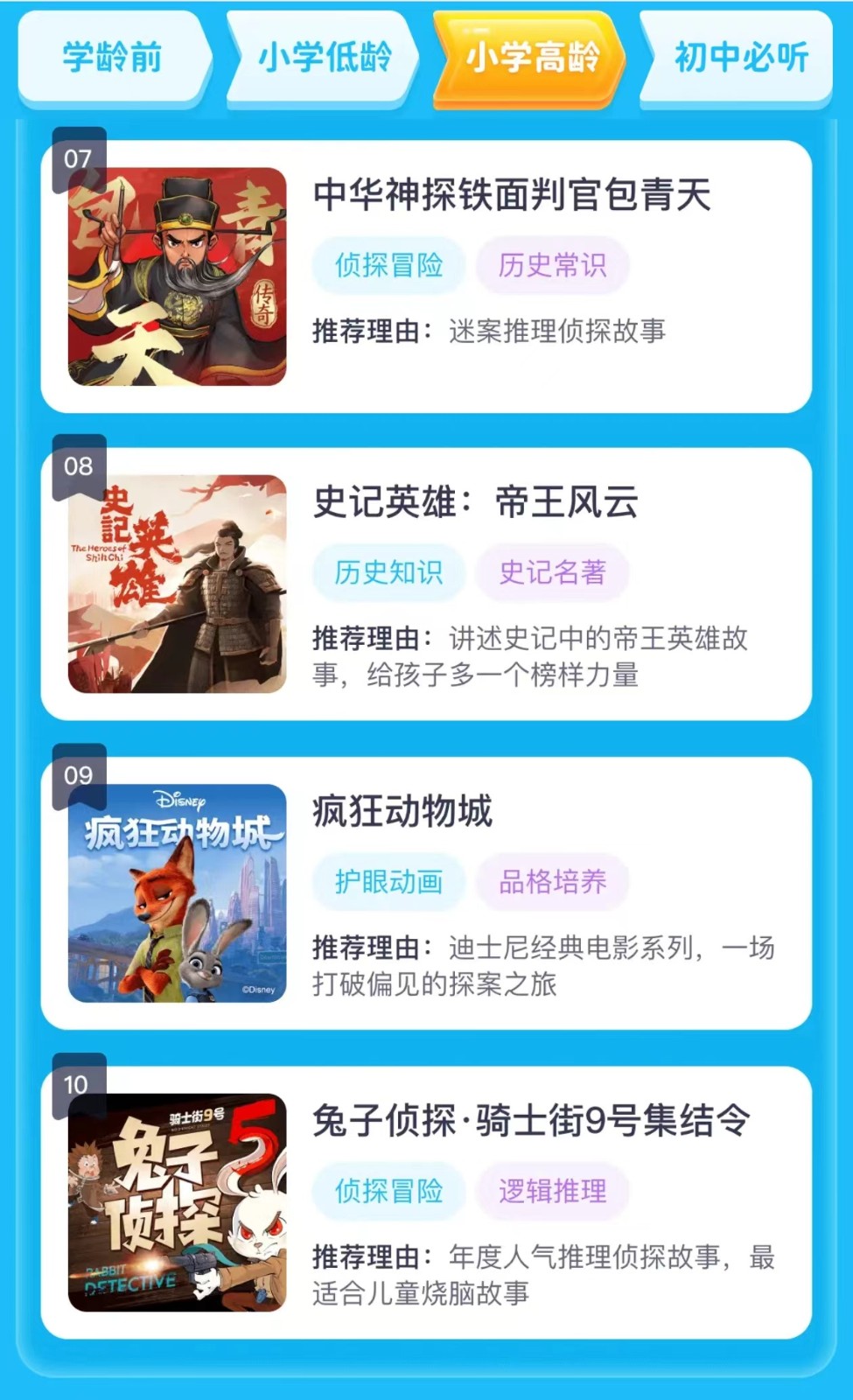Switch to the 学龄前 tab
Screen dimensions: 853x1400
pos(112,58)
